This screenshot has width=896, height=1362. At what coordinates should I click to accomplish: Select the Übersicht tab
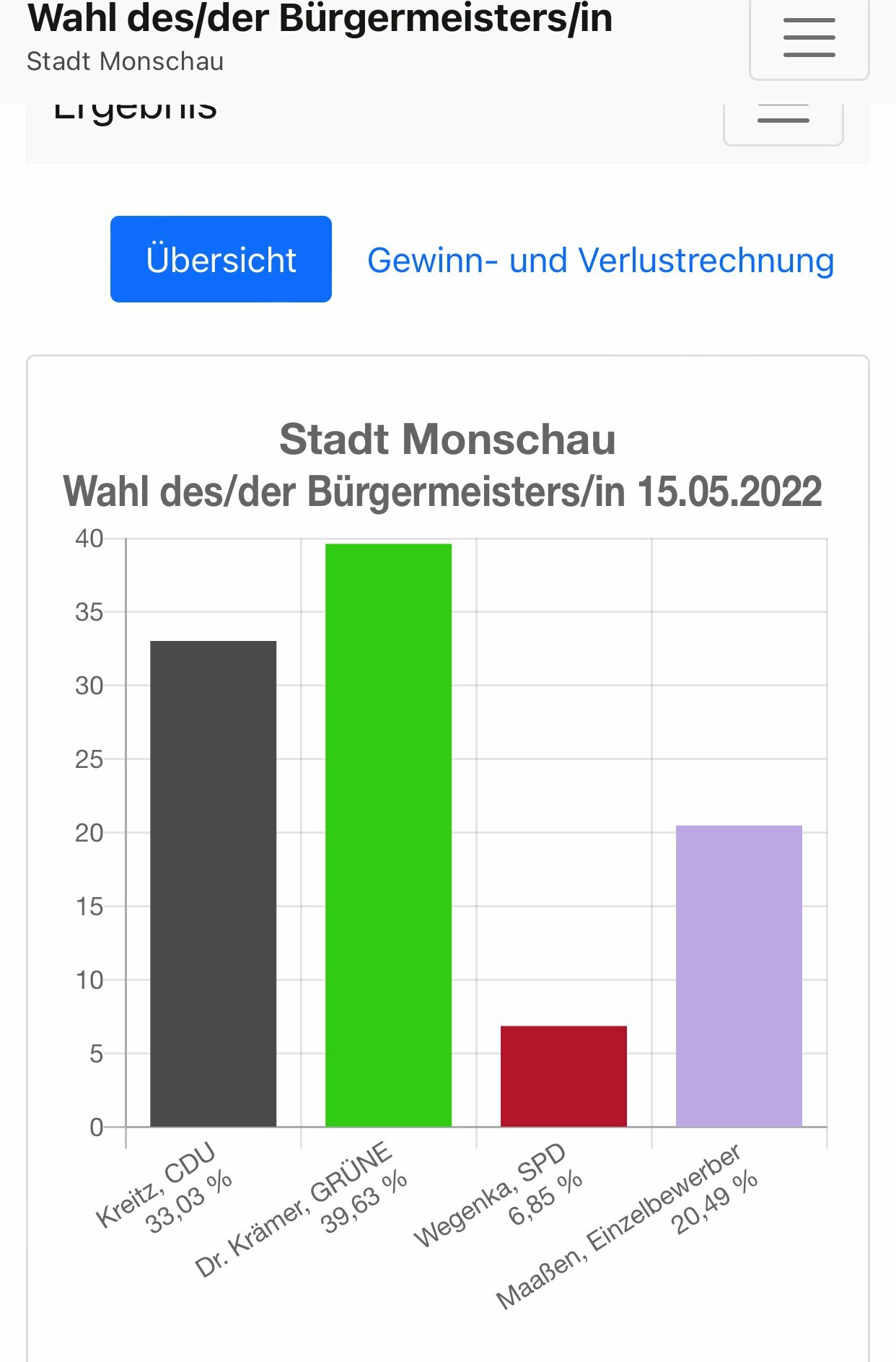[x=221, y=259]
